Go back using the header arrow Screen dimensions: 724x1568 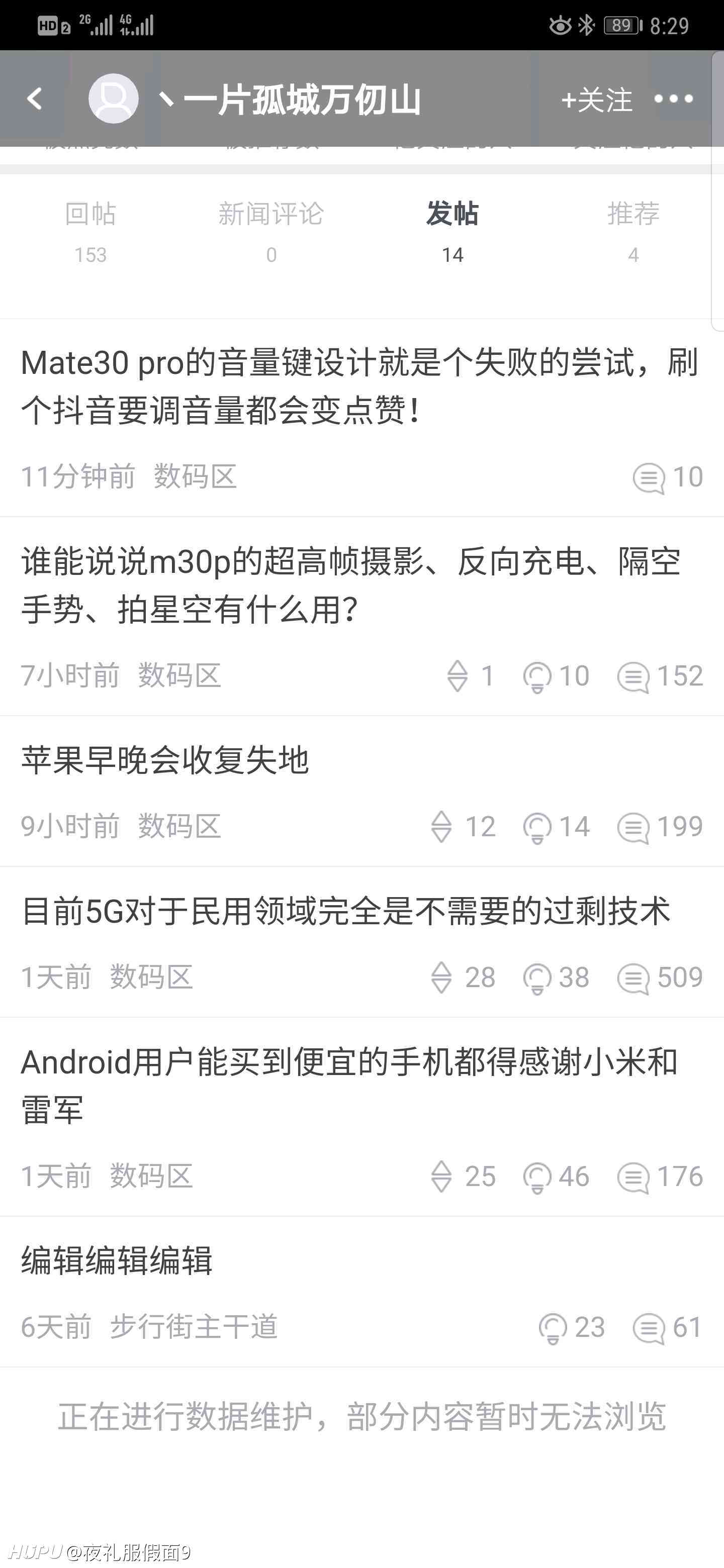click(35, 99)
